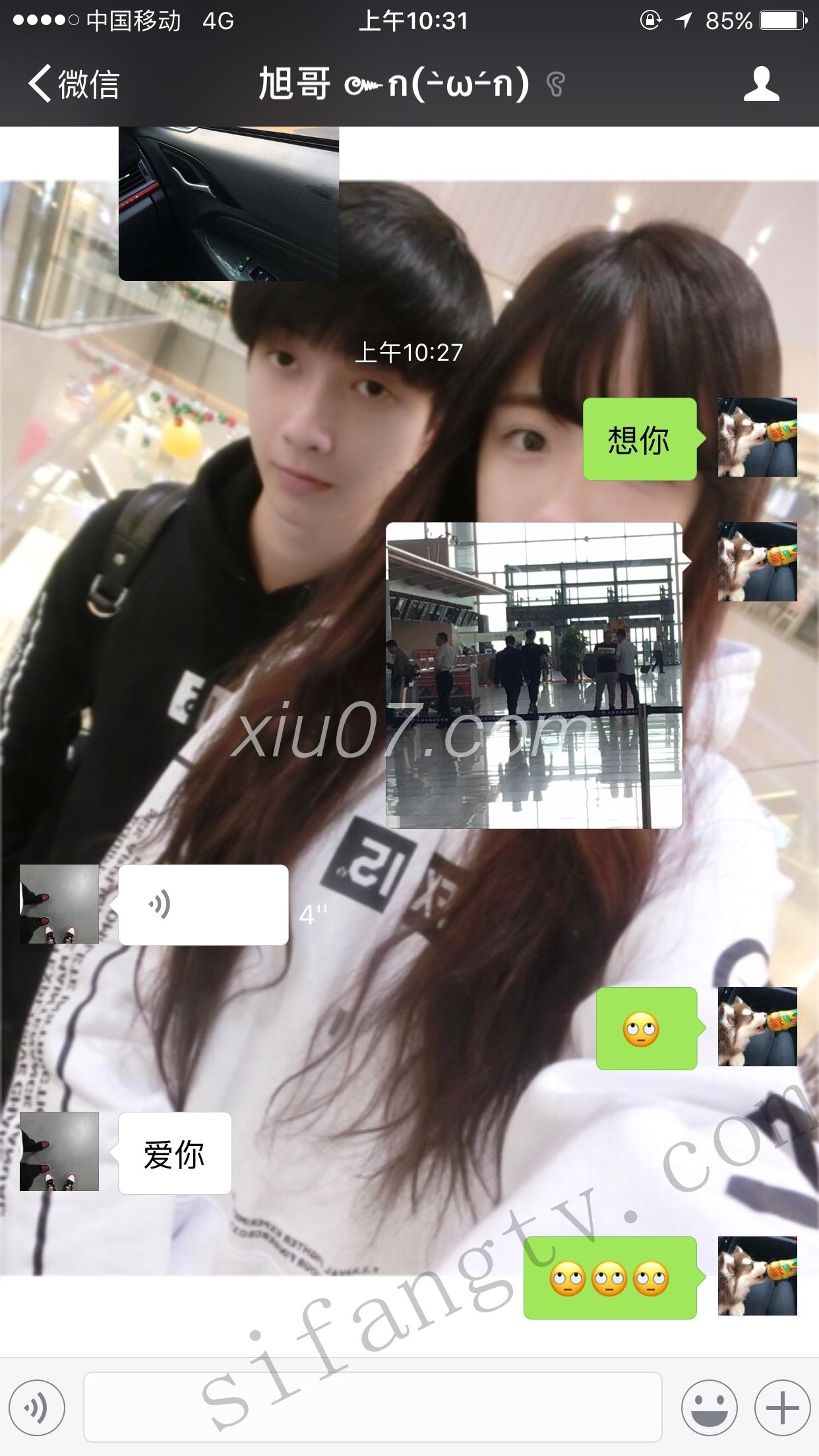
Task: View the contact's avatar beside 爱你
Action: click(59, 1151)
